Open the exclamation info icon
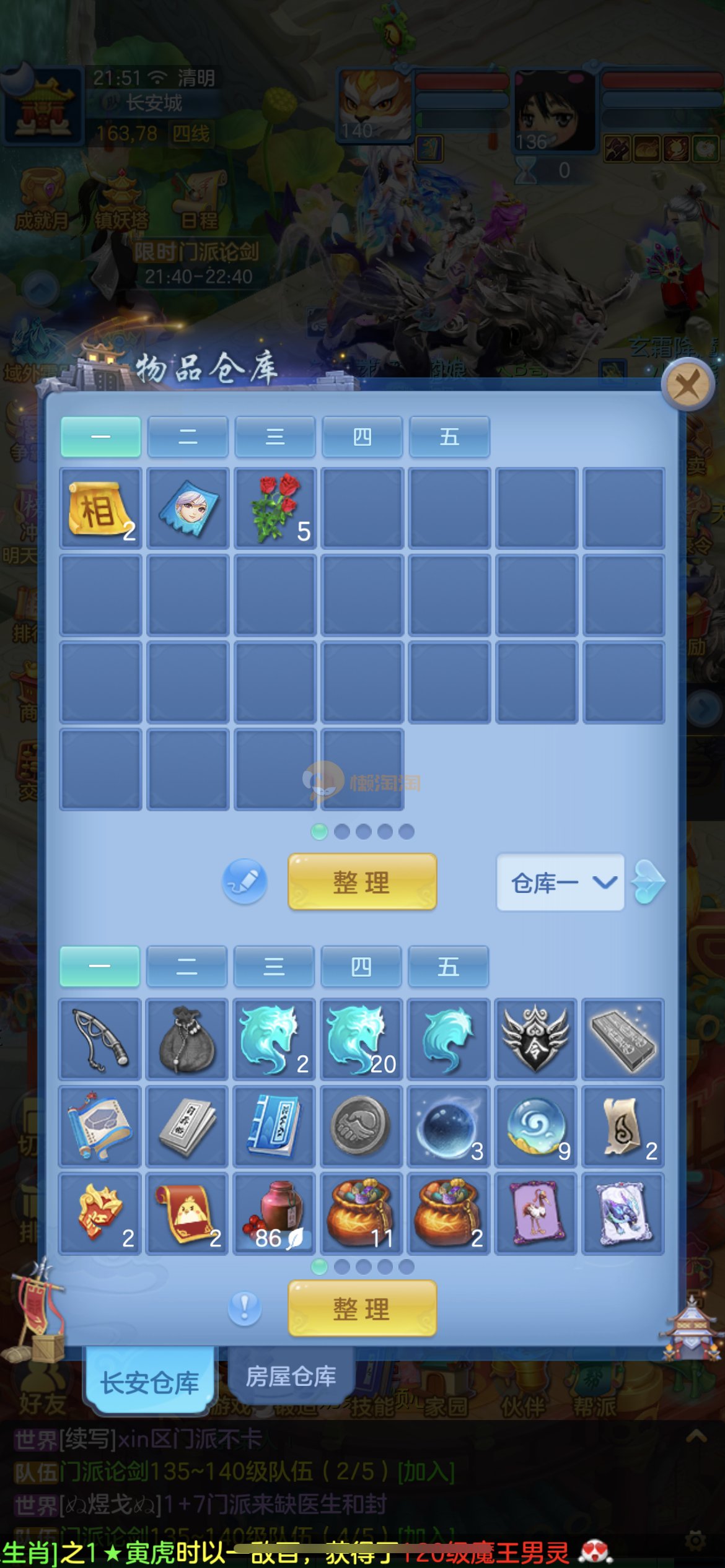The width and height of the screenshot is (725, 1568). coord(244,1309)
